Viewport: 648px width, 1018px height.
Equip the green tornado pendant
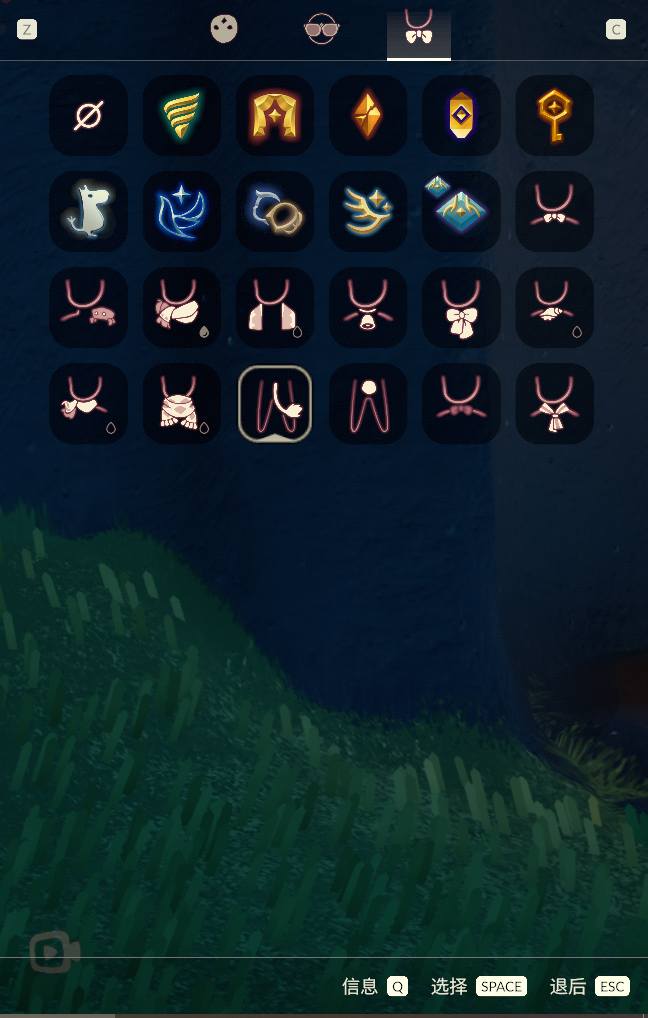coord(181,116)
